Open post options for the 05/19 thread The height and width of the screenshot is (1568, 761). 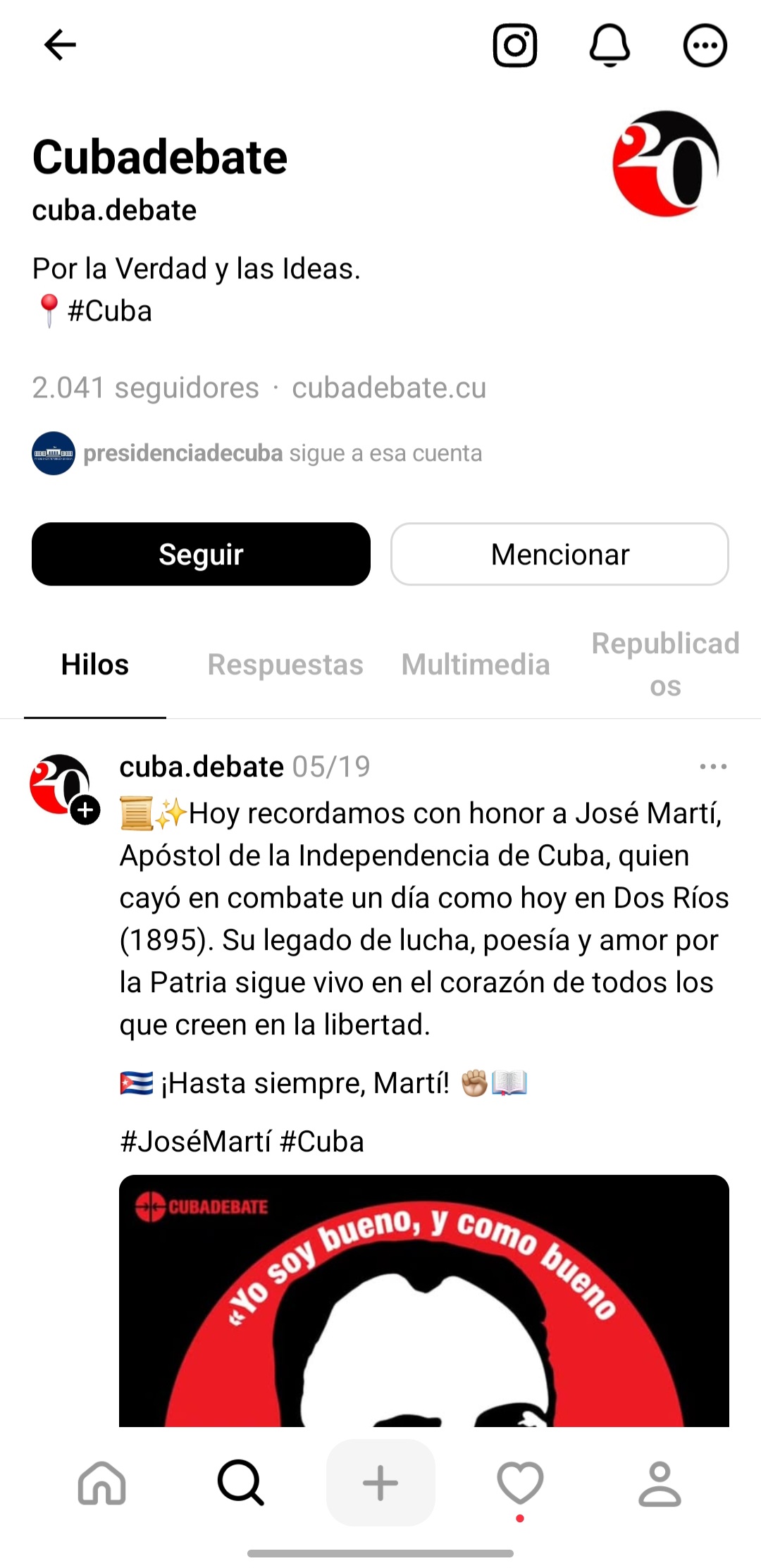pos(713,767)
